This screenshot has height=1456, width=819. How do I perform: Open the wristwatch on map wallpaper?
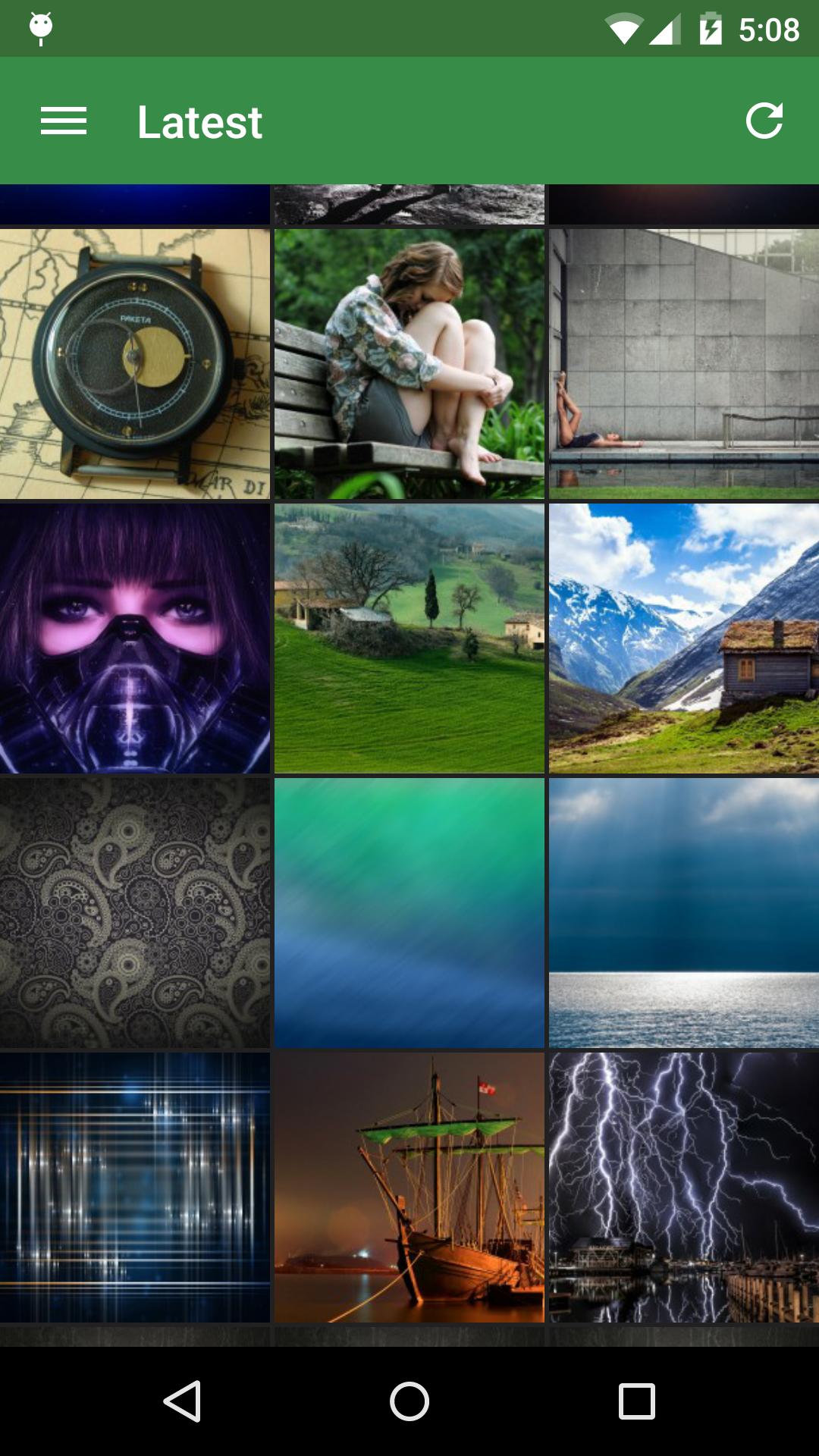[135, 364]
